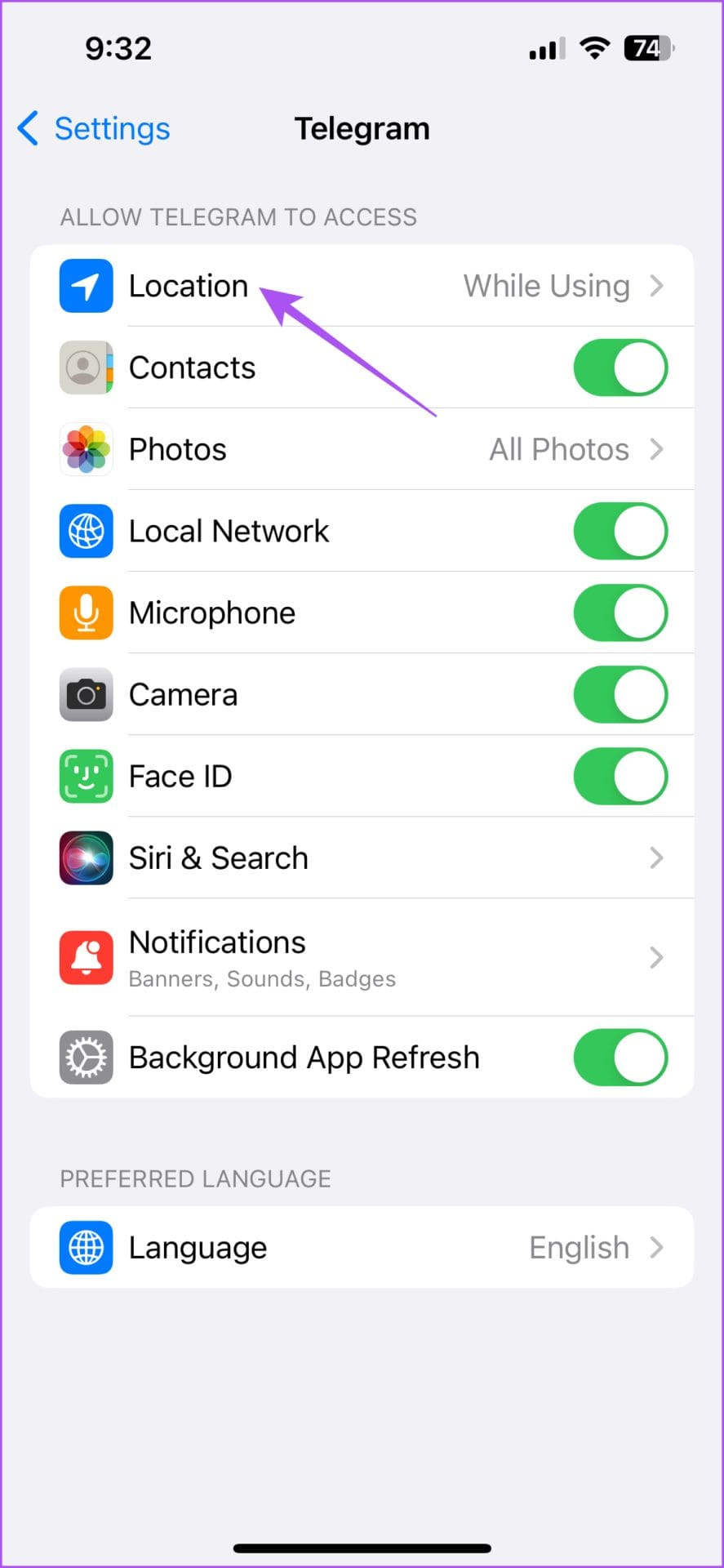The height and width of the screenshot is (1568, 724).
Task: Click the Camera icon
Action: coord(86,694)
